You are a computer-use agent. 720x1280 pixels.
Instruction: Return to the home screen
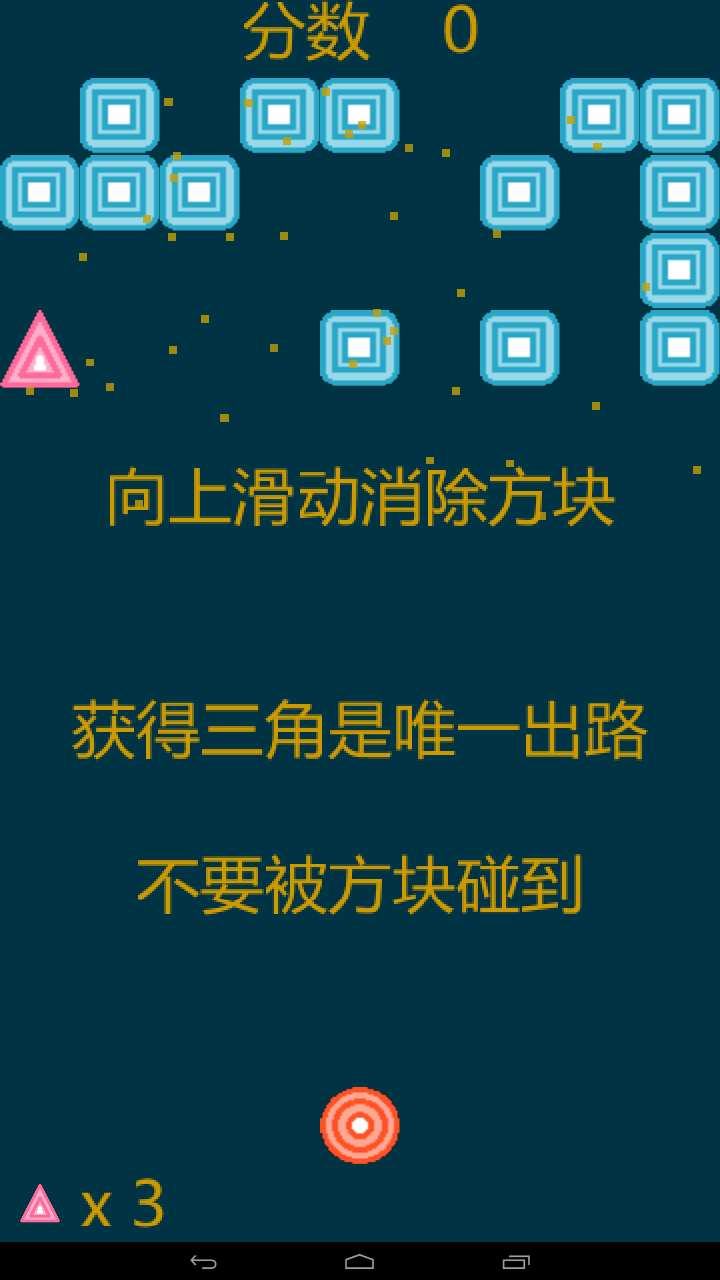pos(359,1262)
